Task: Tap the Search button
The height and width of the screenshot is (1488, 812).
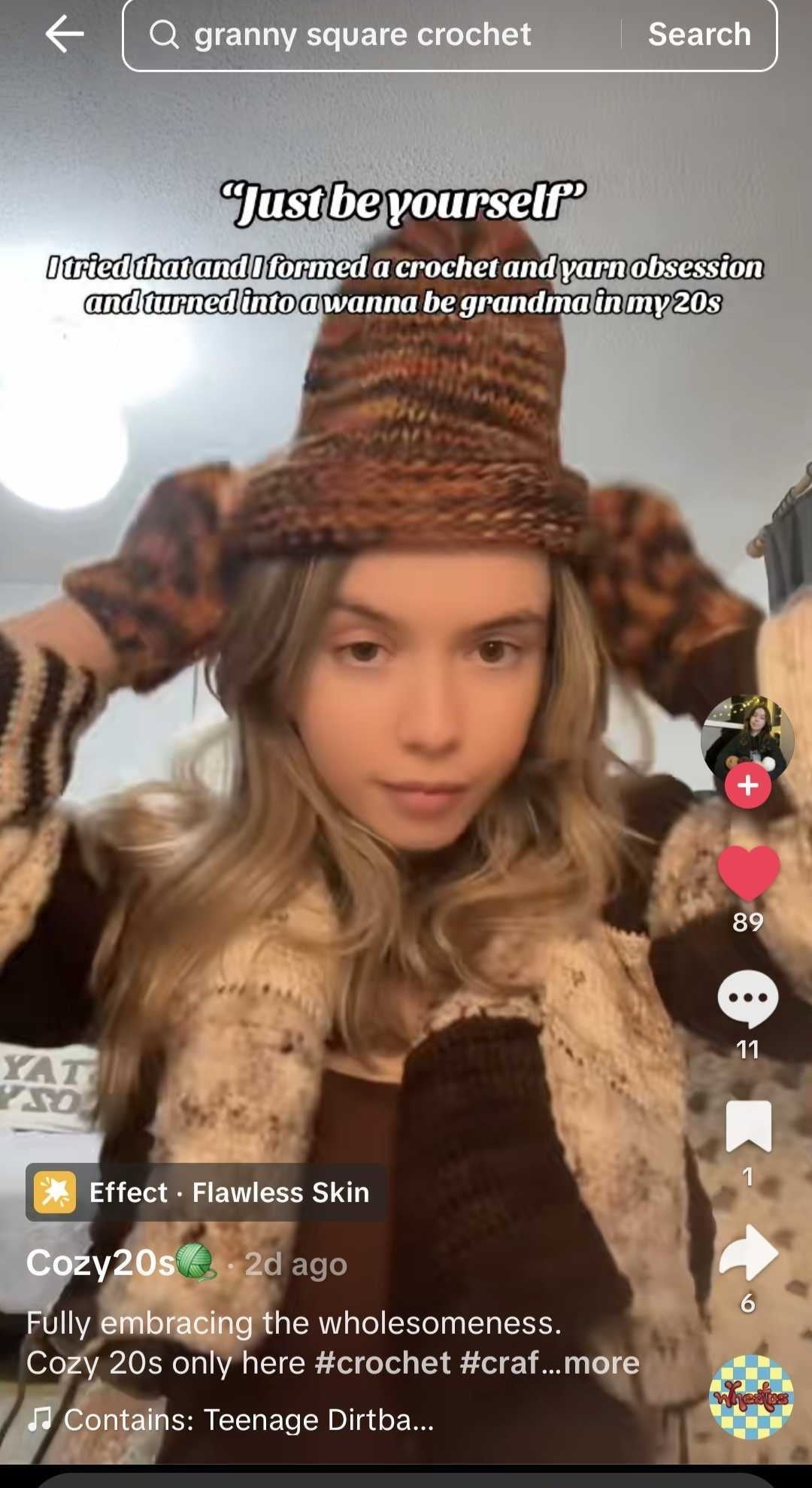Action: 699,35
